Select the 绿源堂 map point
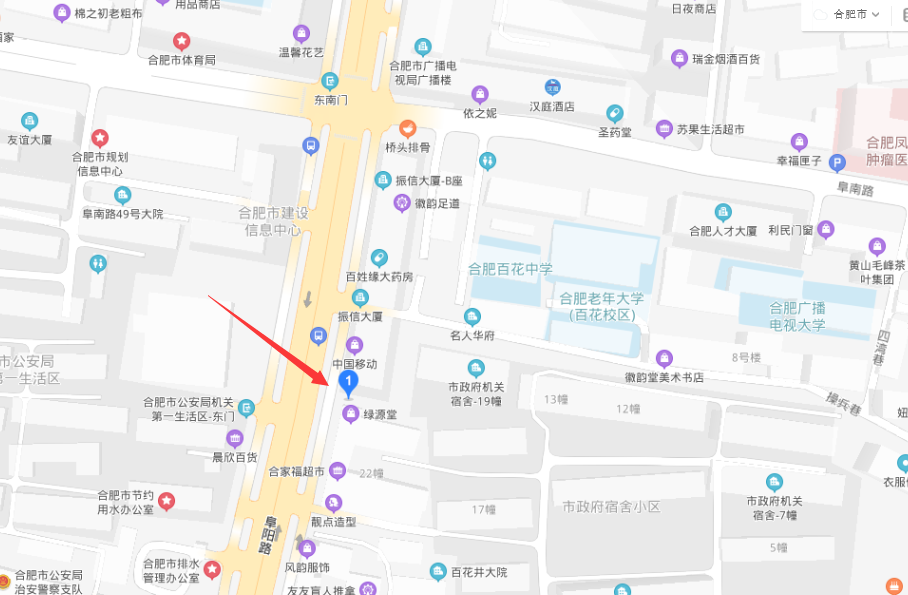 (x=350, y=414)
